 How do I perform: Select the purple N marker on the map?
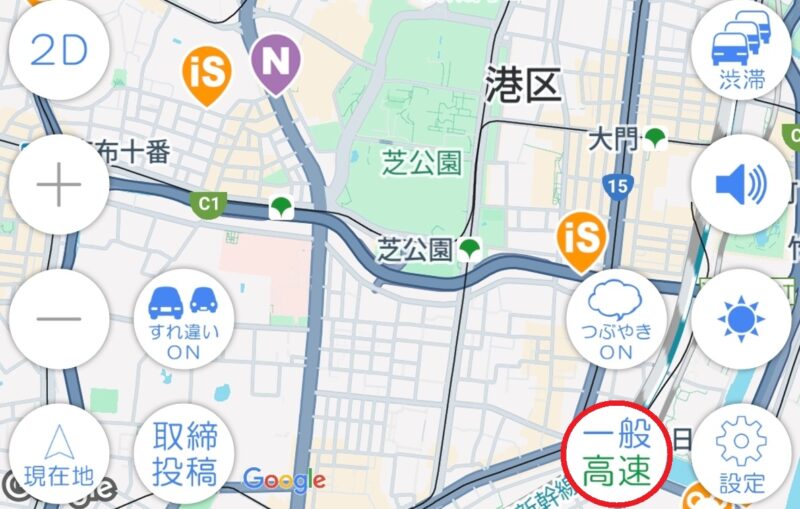pyautogui.click(x=277, y=61)
